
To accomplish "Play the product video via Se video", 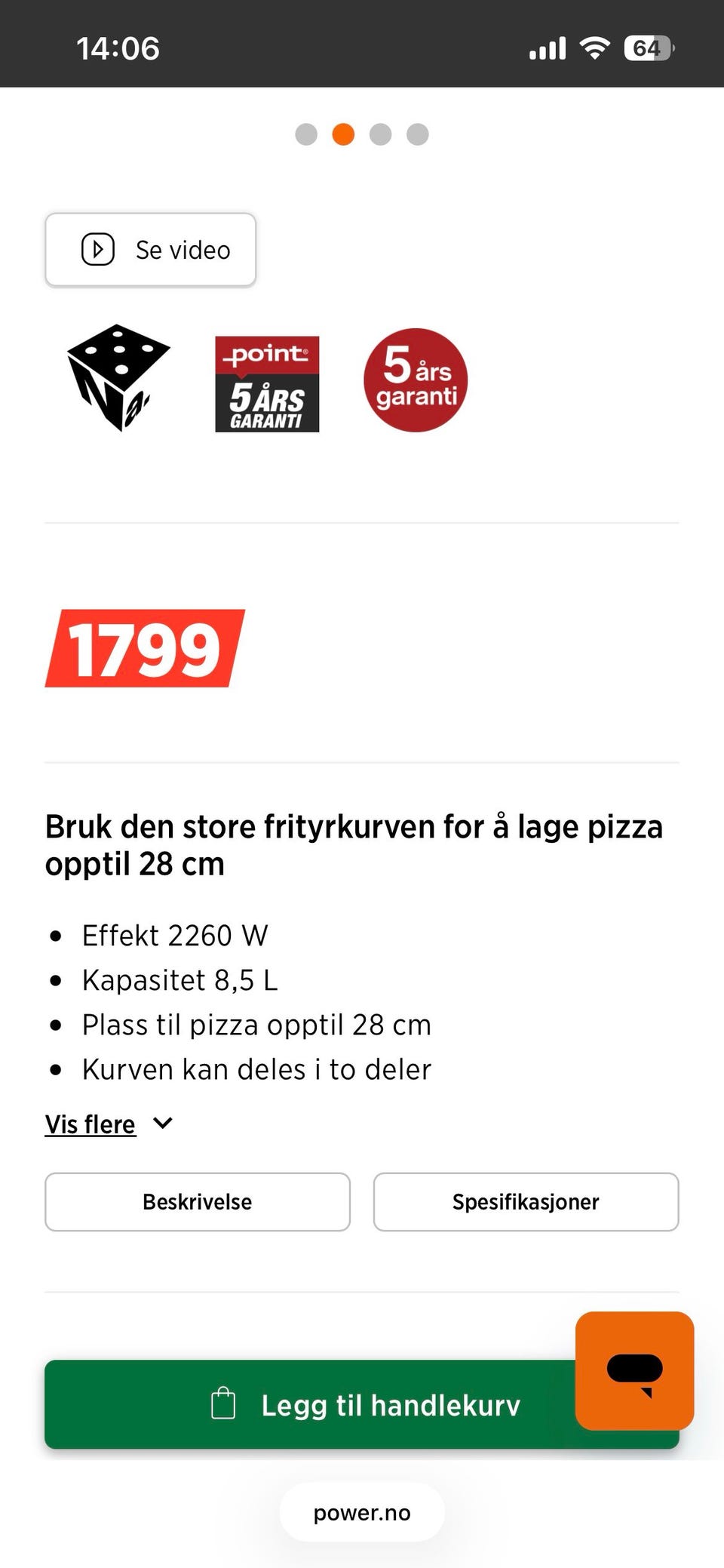I will [x=151, y=250].
